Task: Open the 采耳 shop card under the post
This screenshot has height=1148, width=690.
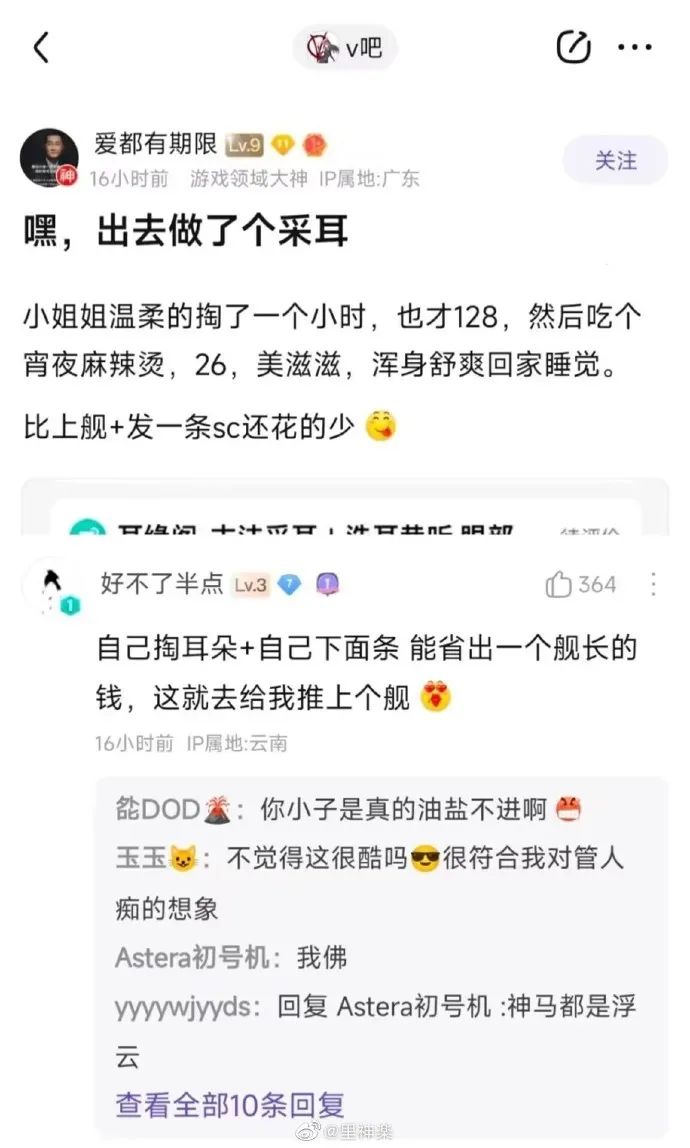Action: click(345, 513)
